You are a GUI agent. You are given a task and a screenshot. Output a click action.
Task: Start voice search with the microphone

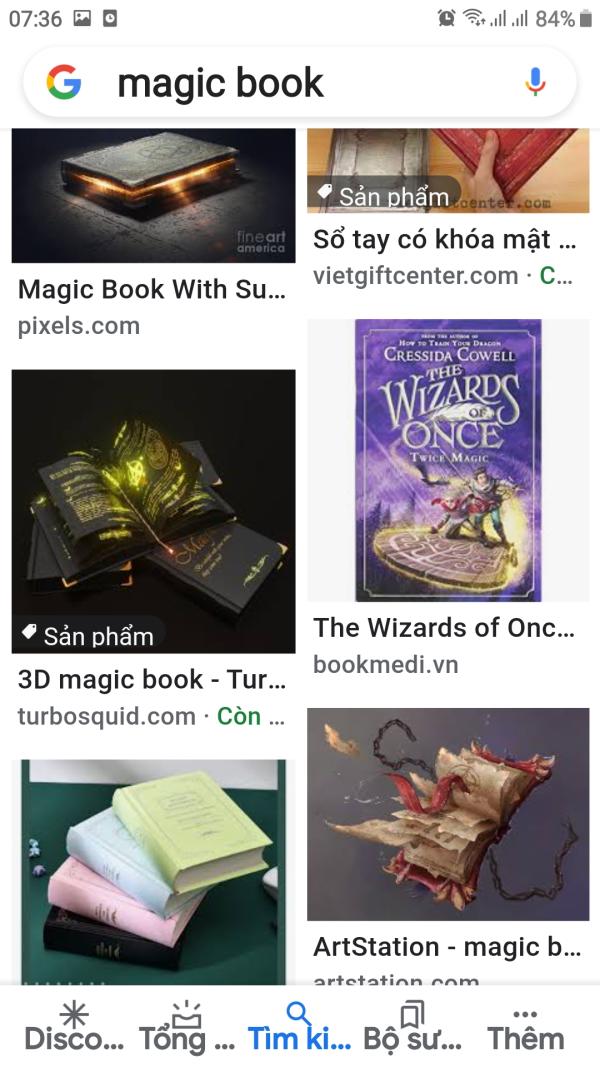(535, 83)
